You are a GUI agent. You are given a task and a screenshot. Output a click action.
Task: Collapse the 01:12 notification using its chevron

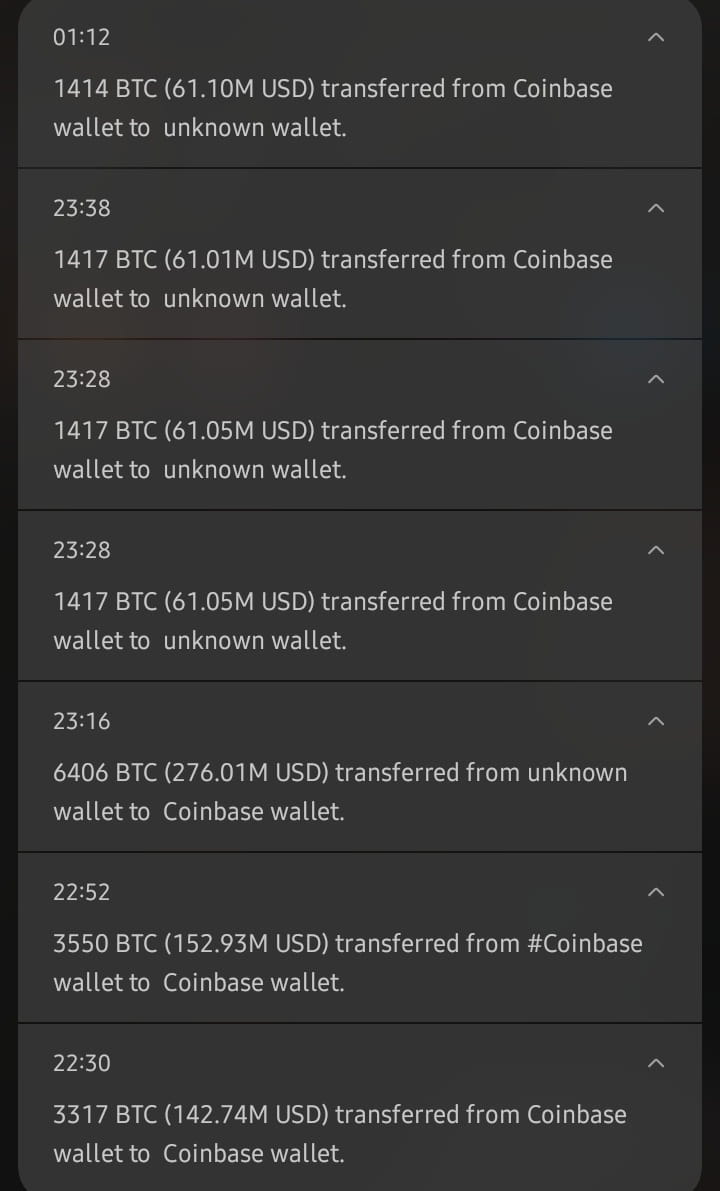655,36
